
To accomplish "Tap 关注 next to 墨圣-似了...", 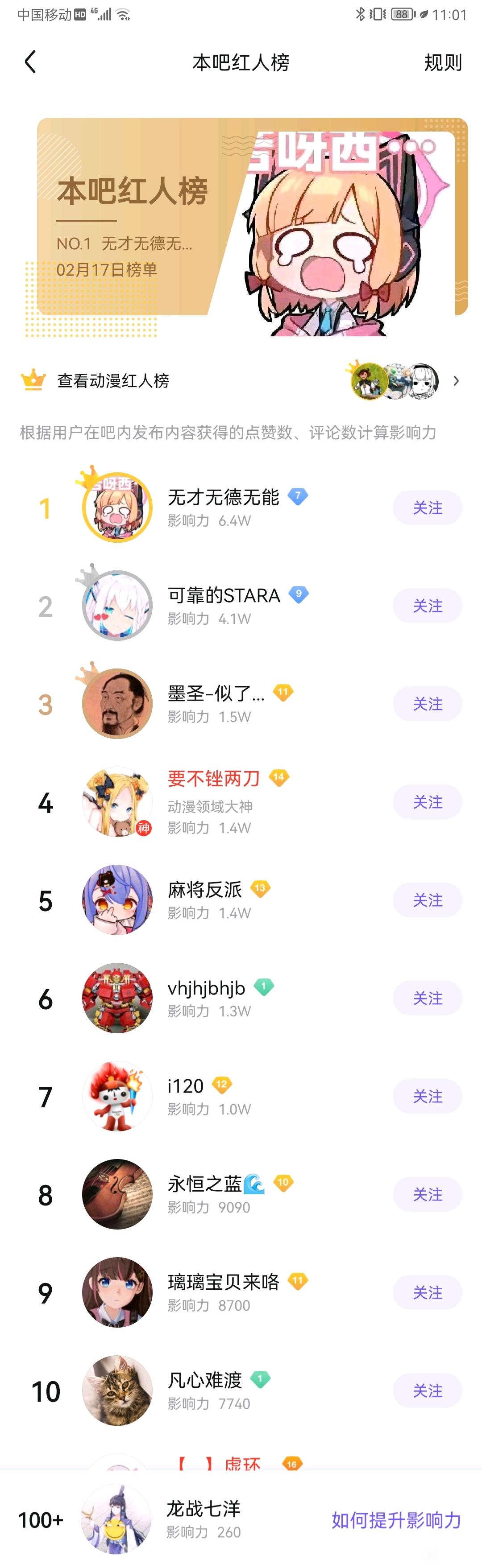I will click(427, 704).
